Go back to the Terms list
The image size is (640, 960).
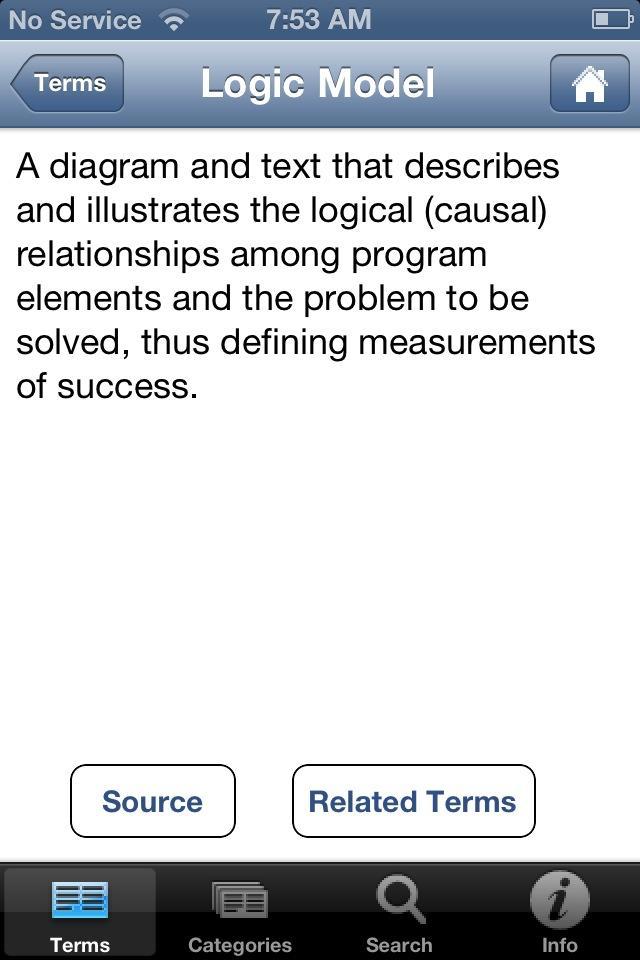pyautogui.click(x=68, y=83)
